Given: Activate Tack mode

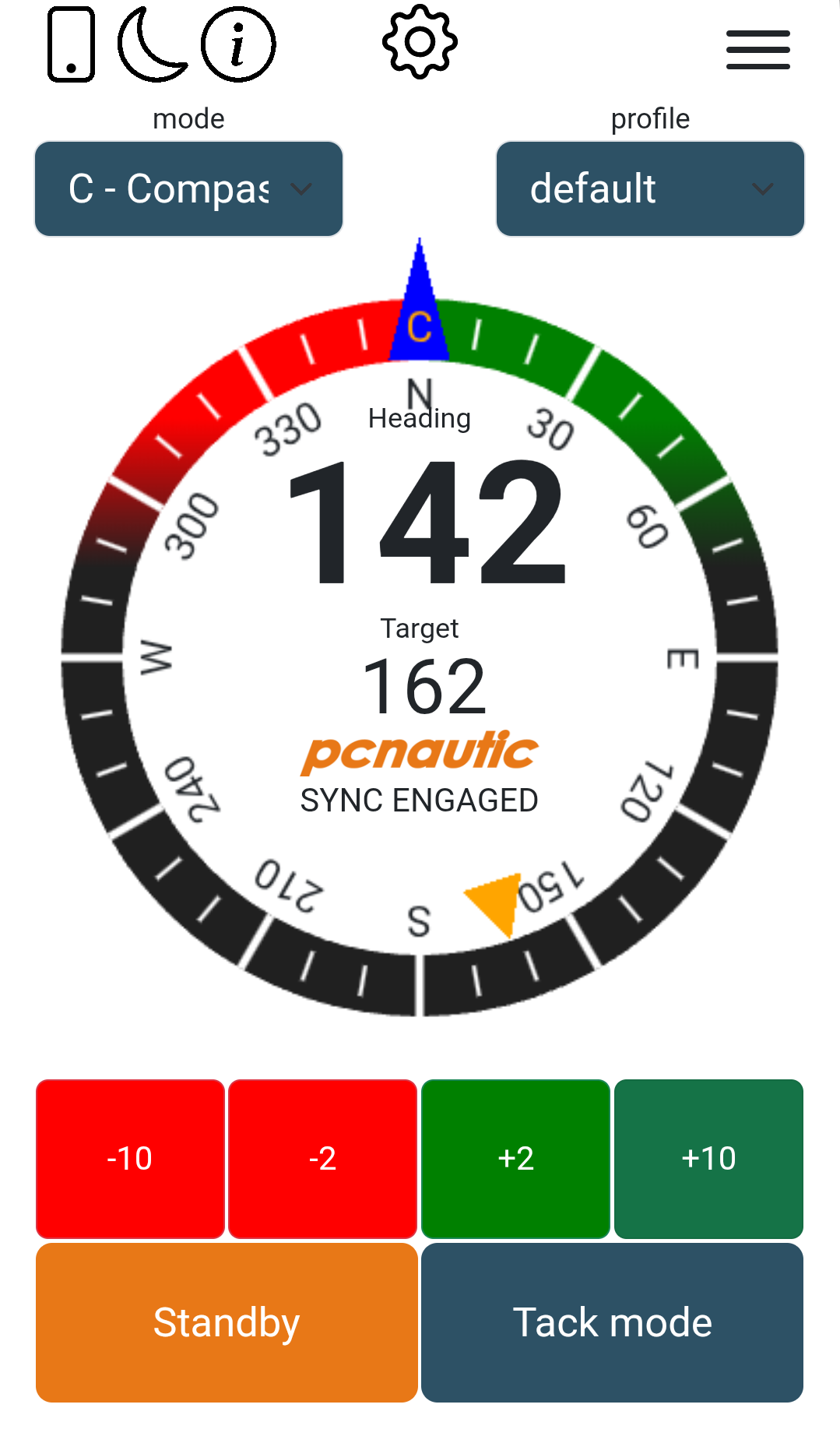Looking at the screenshot, I should click(x=612, y=1322).
